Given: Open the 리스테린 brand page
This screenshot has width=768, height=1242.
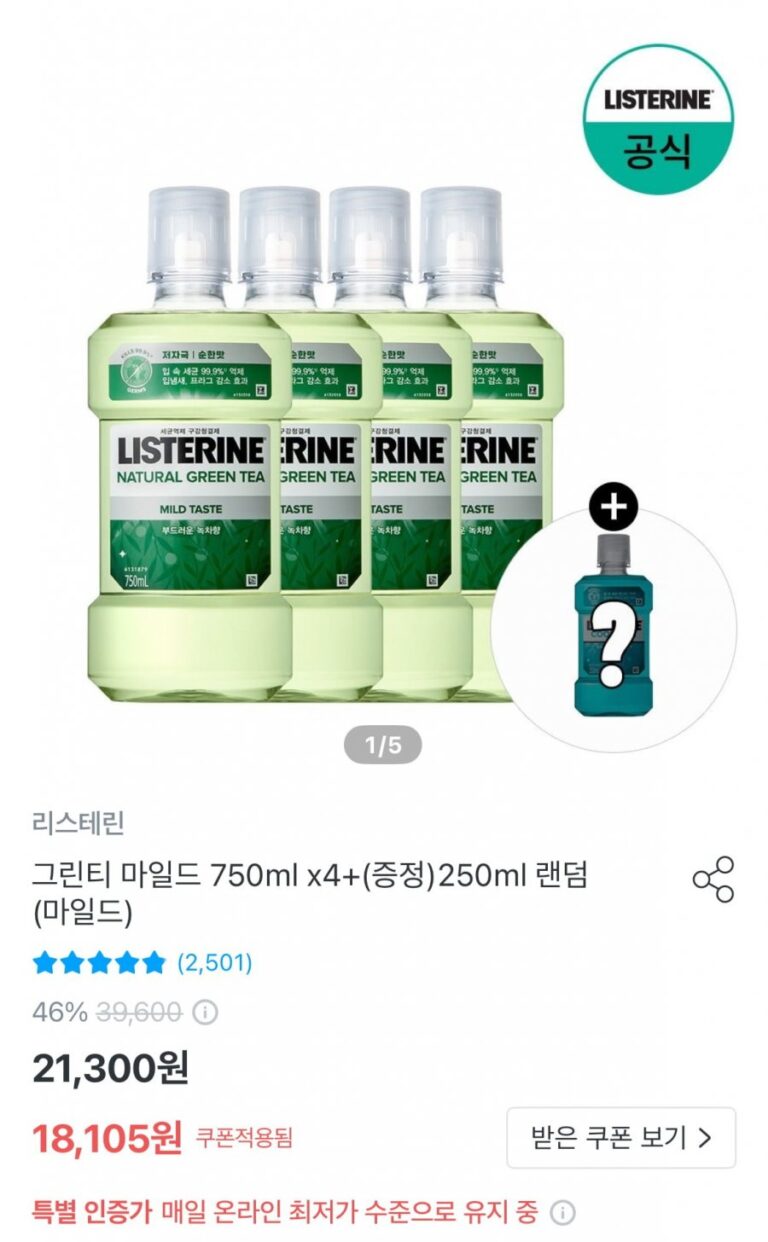Looking at the screenshot, I should coord(78,823).
